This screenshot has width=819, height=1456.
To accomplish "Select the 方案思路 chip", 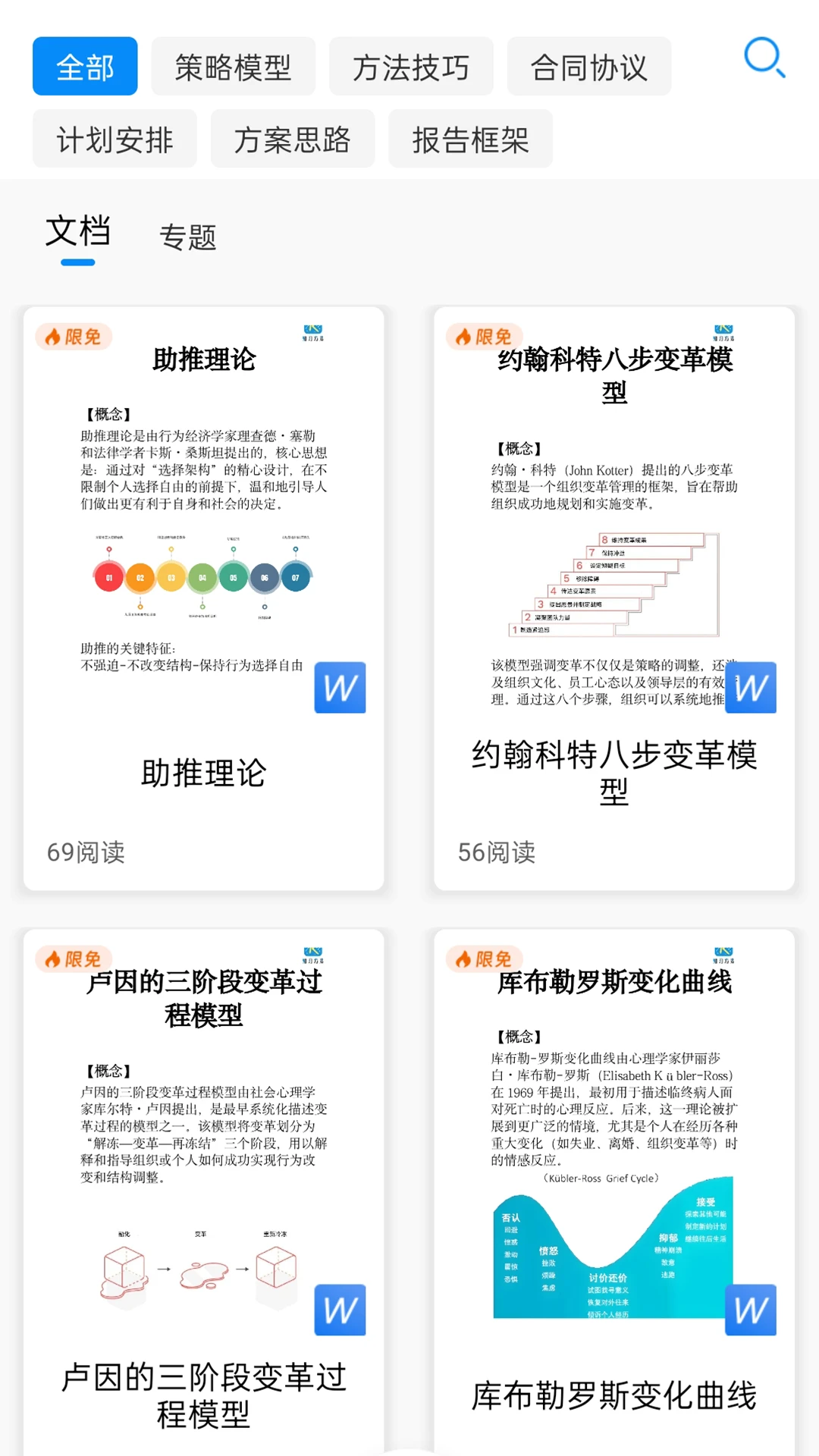I will (x=292, y=139).
